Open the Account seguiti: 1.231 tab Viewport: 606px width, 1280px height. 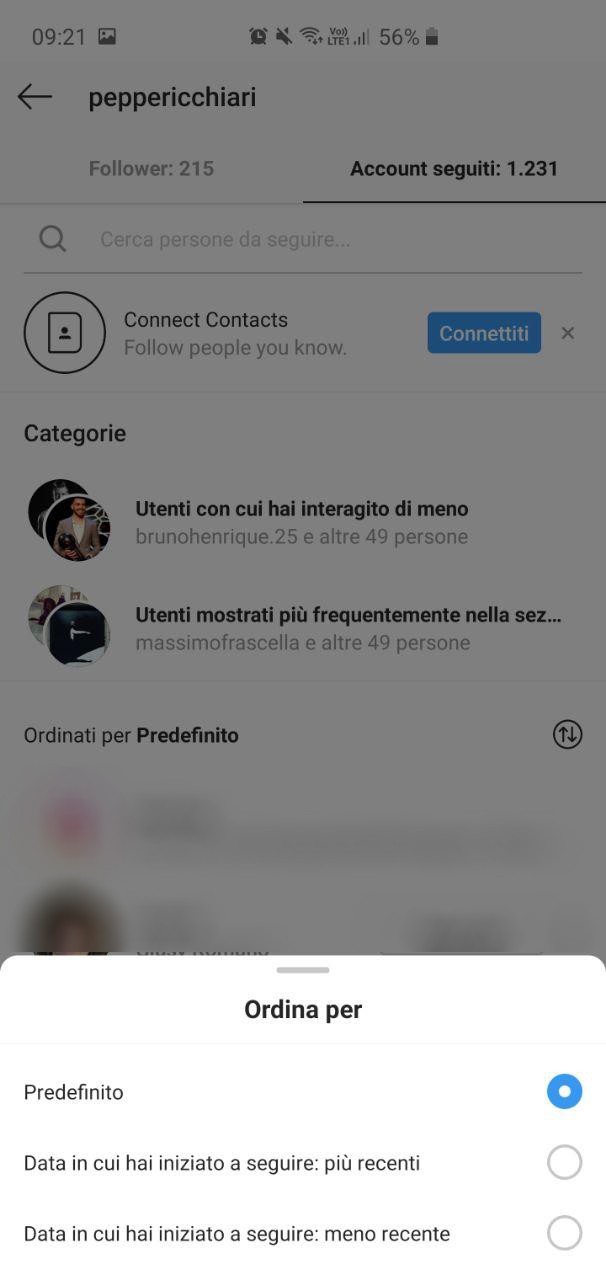pyautogui.click(x=454, y=169)
